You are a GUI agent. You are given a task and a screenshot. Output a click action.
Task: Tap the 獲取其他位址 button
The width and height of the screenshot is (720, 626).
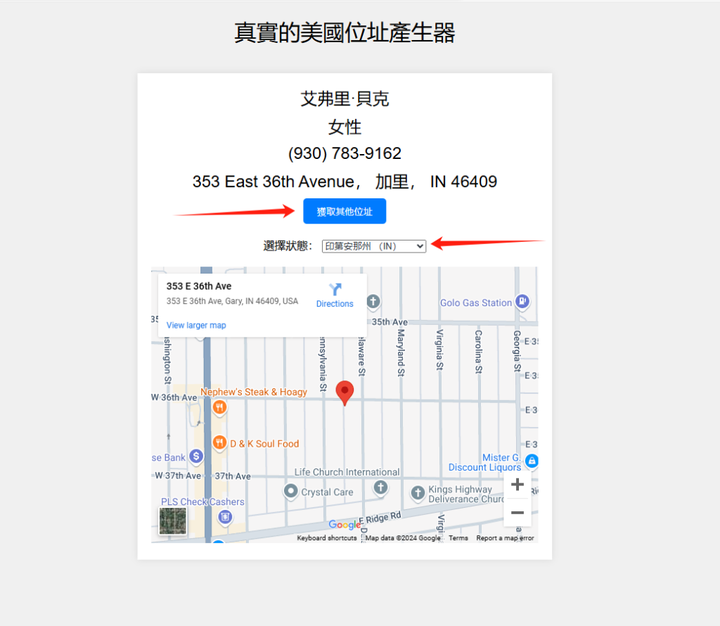tap(344, 211)
